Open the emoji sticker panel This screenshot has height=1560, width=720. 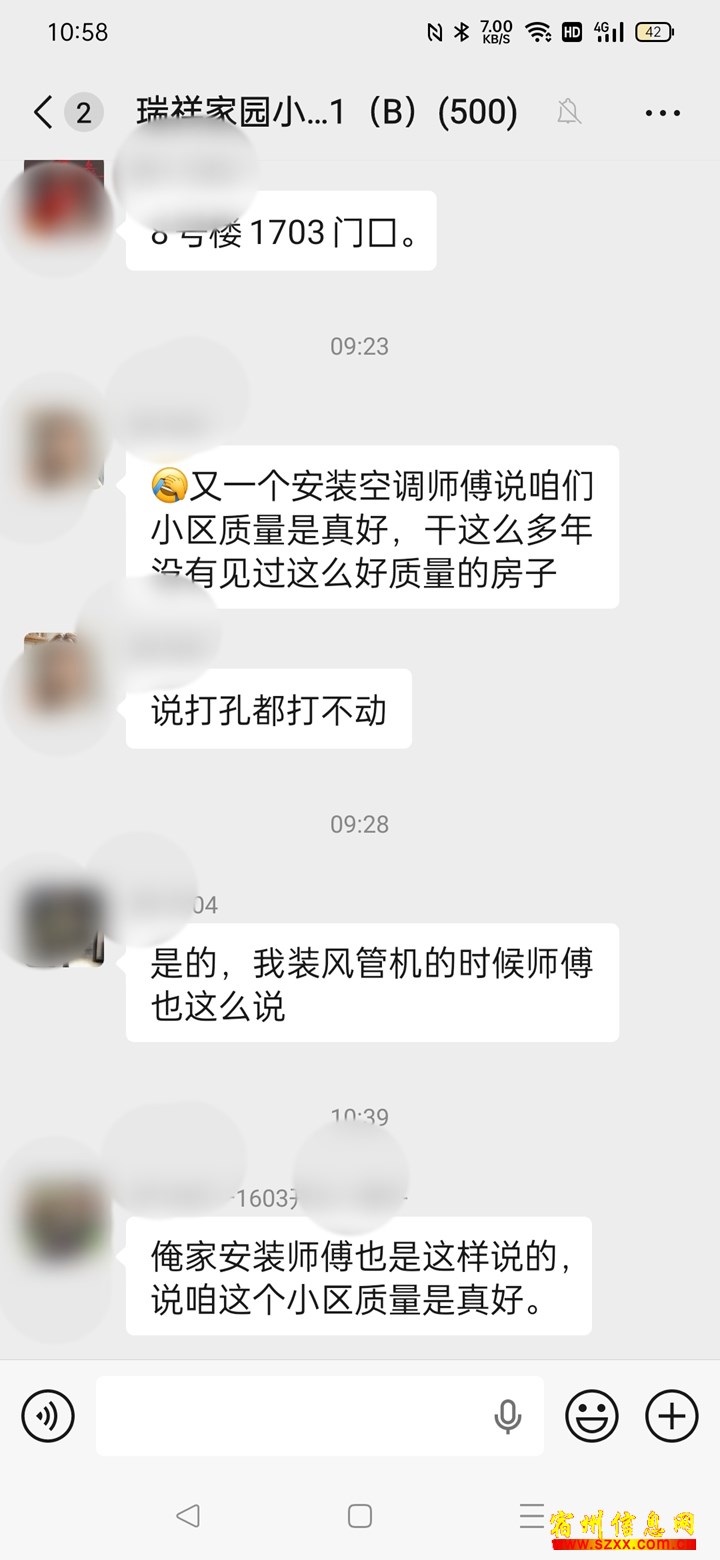592,1415
